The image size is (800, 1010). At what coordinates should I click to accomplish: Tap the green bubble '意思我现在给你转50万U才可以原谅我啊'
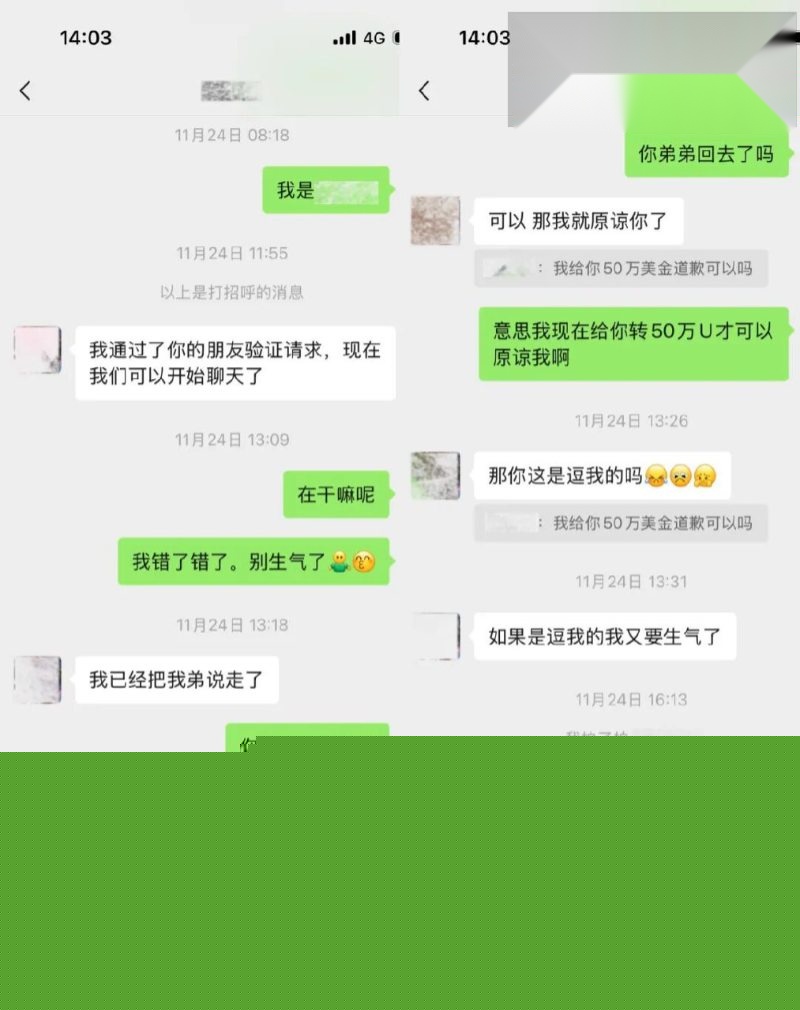tap(632, 343)
